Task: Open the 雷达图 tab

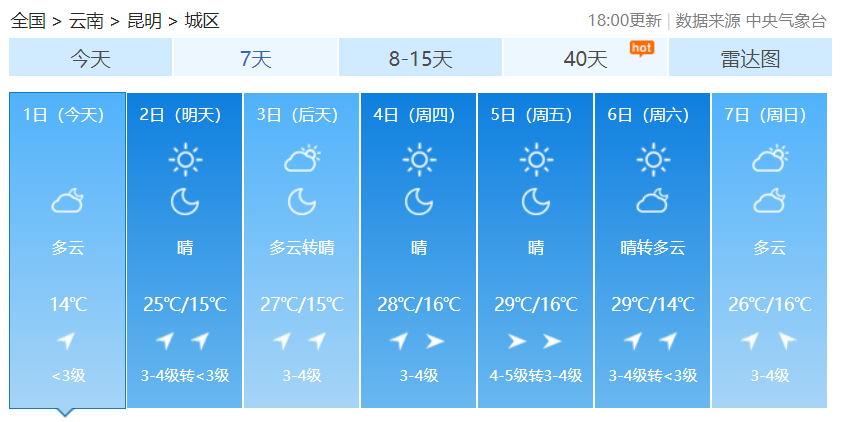Action: coord(750,58)
